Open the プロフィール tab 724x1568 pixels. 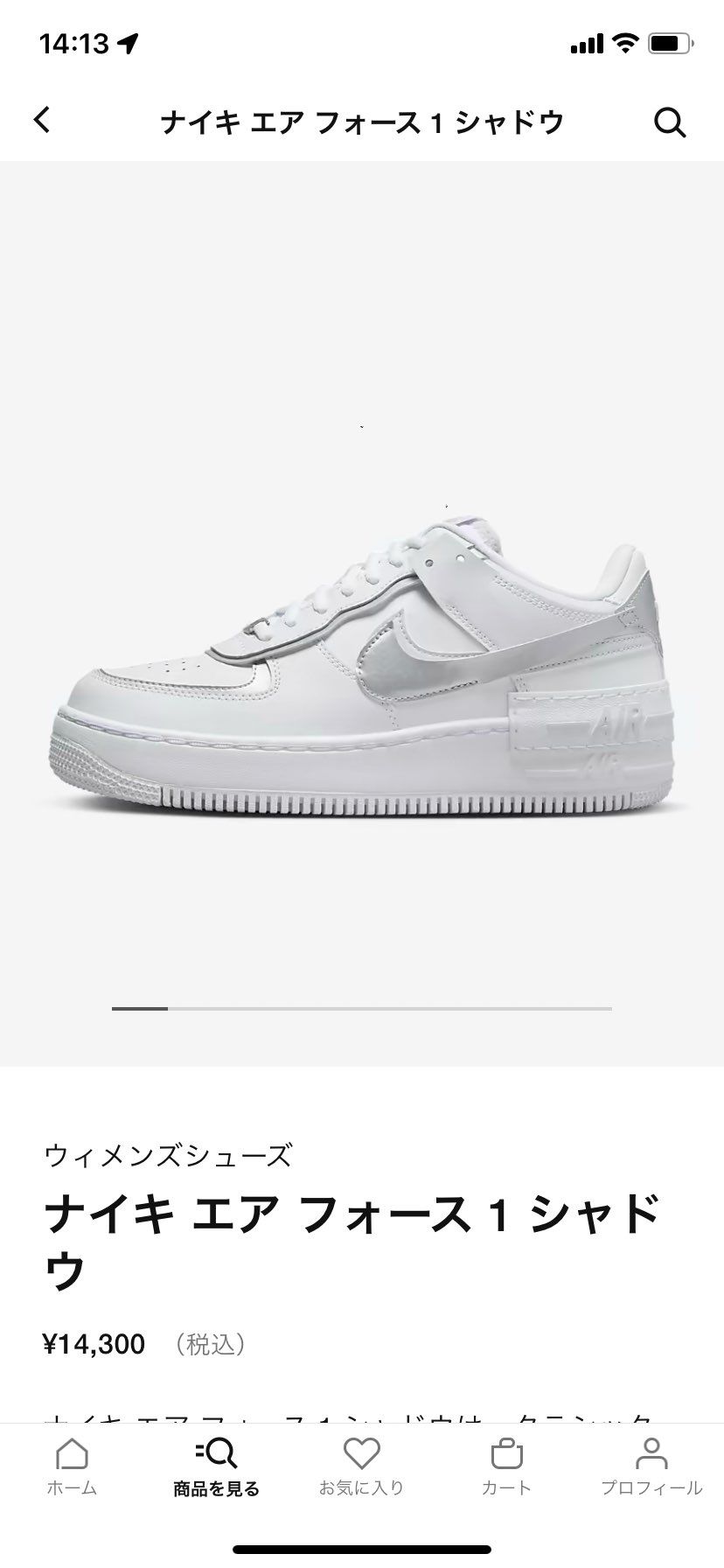point(651,1467)
